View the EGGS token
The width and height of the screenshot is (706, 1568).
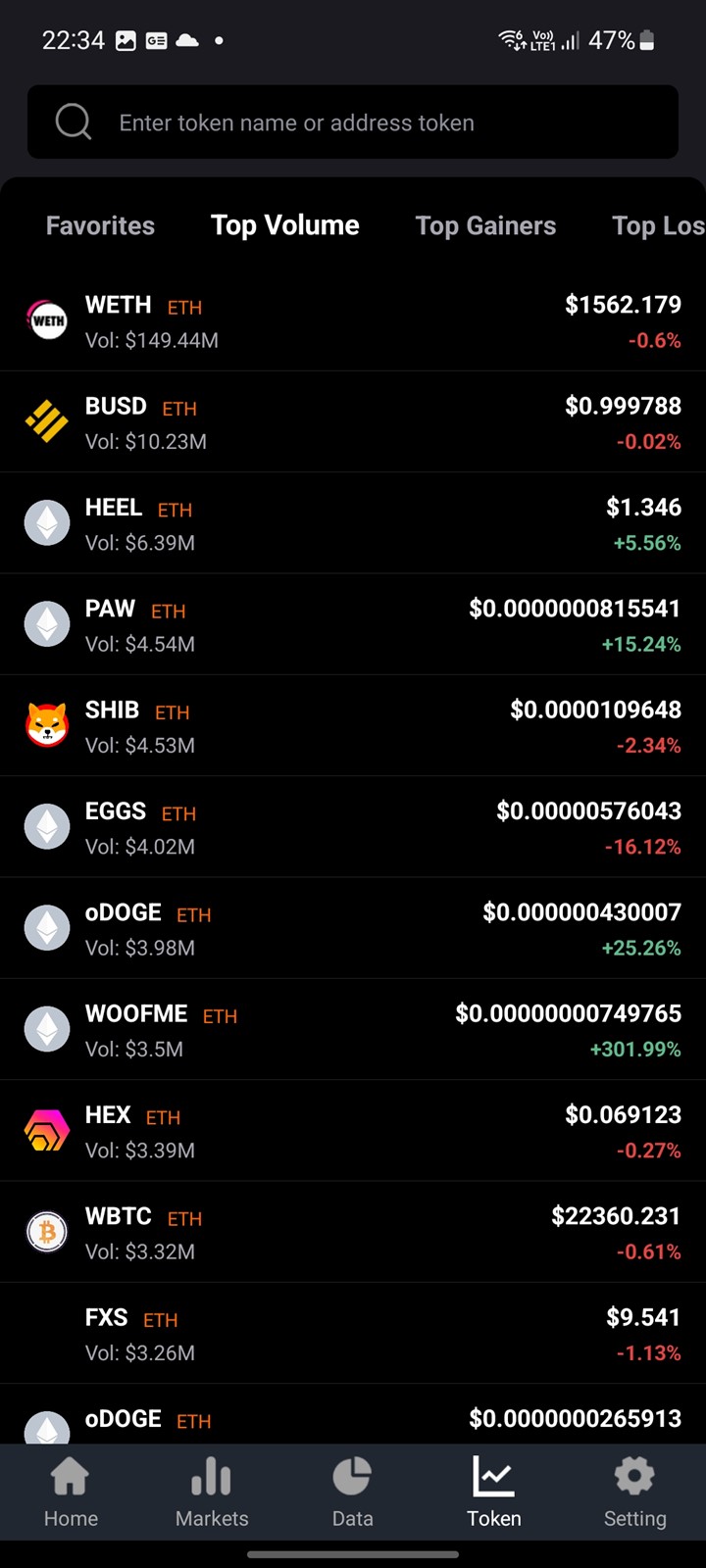click(353, 827)
